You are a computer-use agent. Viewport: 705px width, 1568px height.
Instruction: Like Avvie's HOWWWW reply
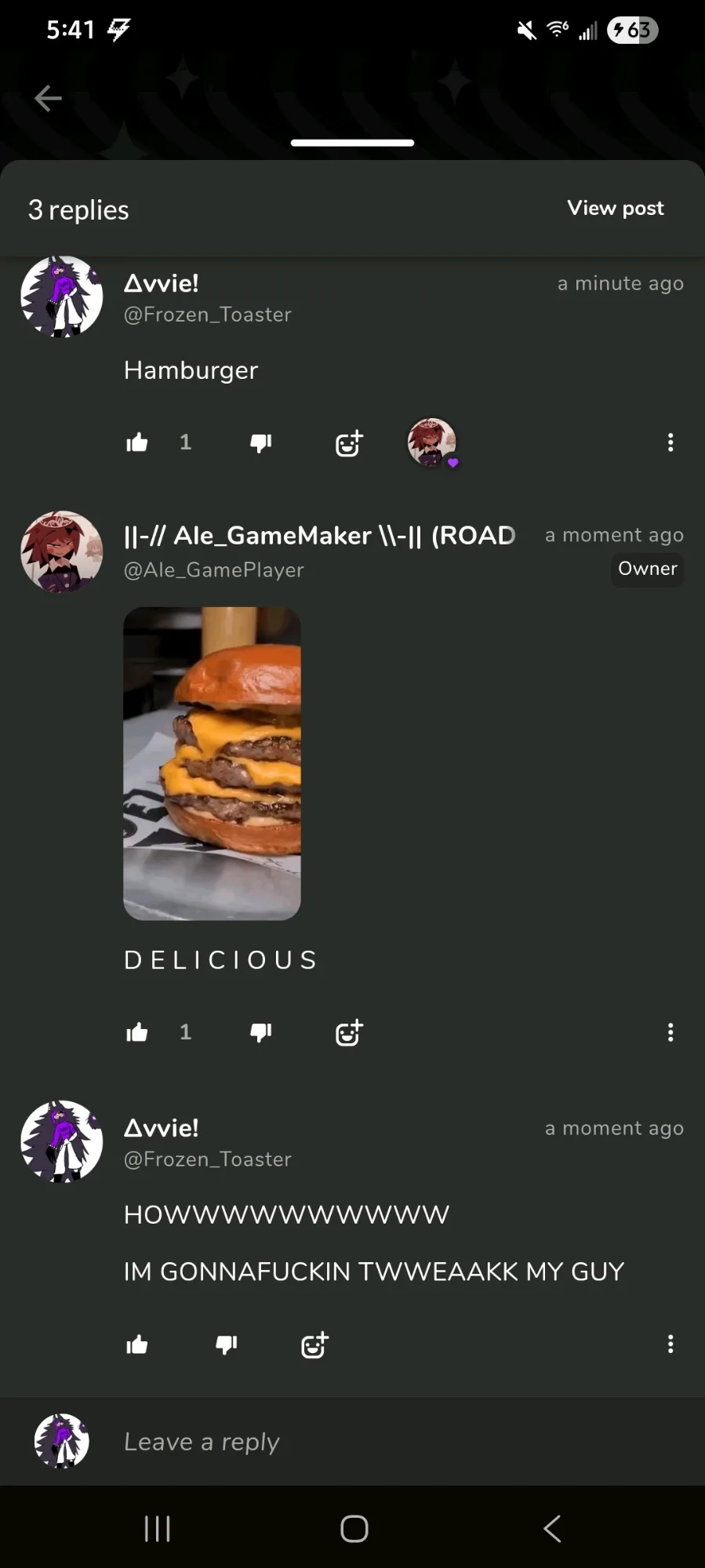click(137, 1344)
